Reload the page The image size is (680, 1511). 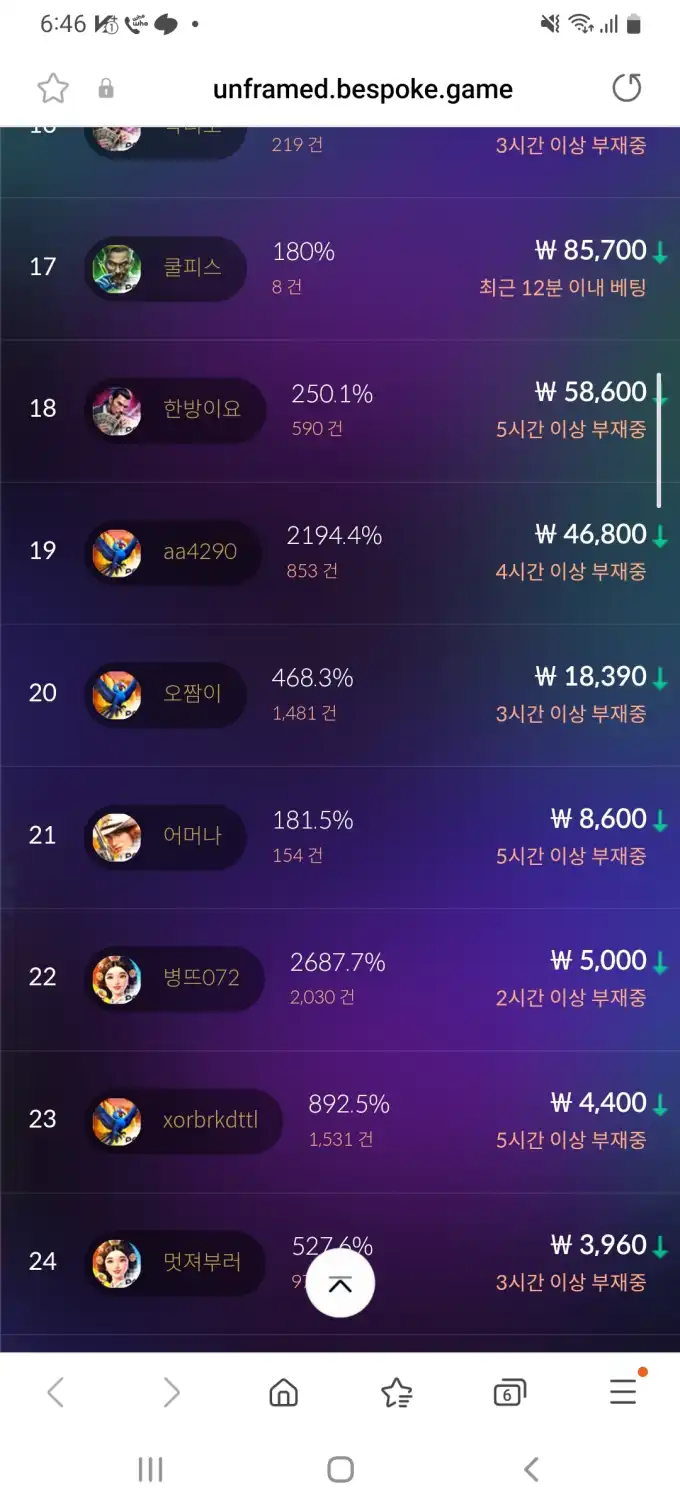[x=627, y=89]
